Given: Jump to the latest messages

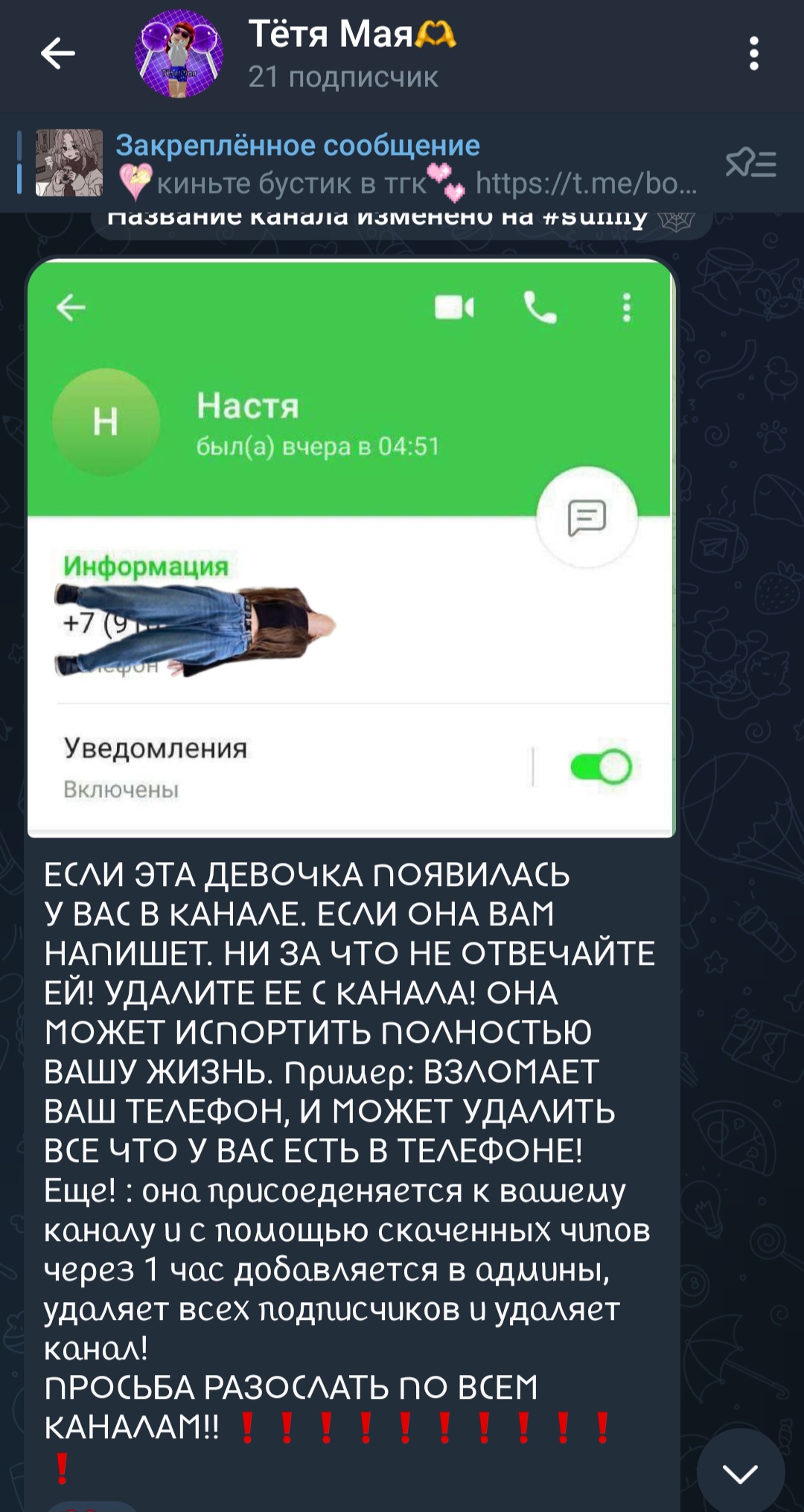Looking at the screenshot, I should [741, 1470].
